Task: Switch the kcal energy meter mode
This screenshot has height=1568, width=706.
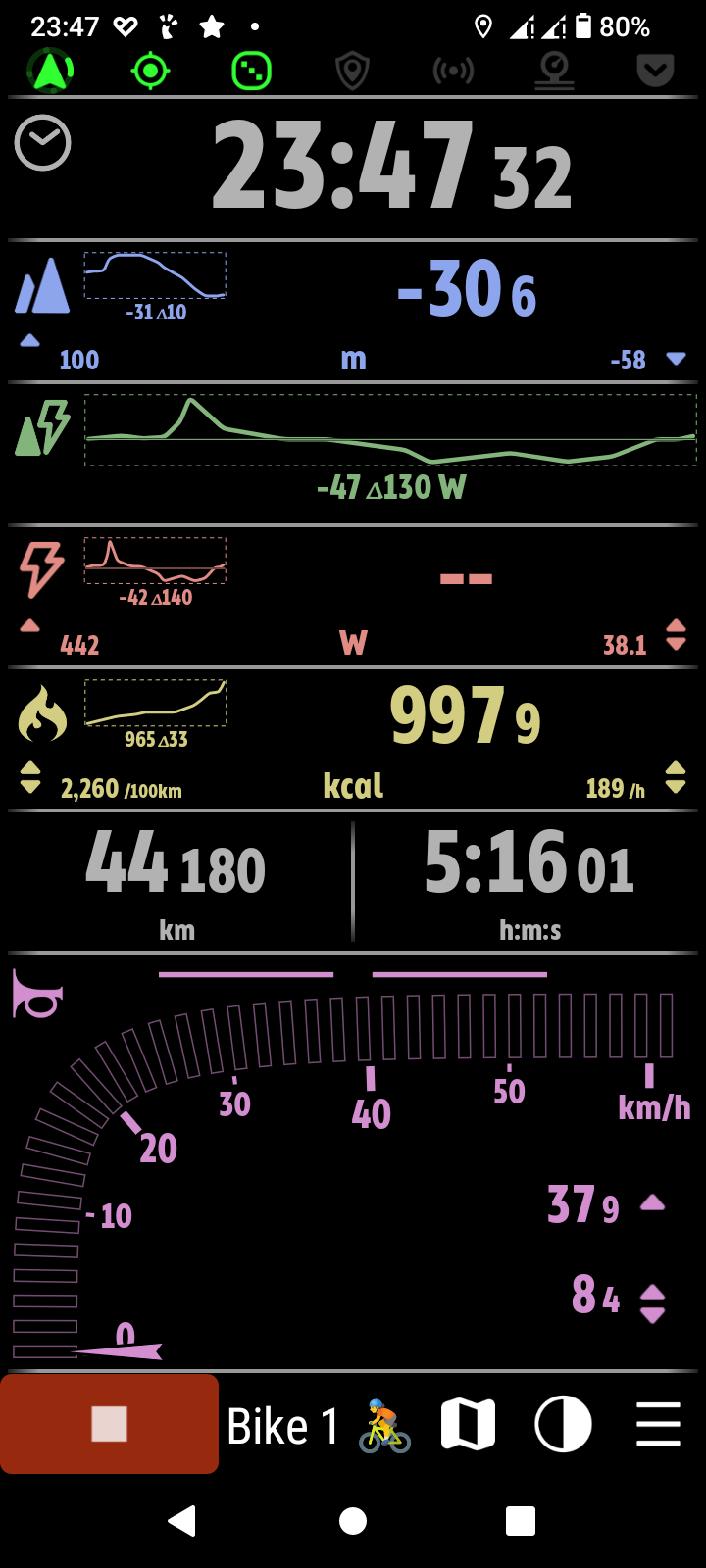Action: click(x=41, y=713)
